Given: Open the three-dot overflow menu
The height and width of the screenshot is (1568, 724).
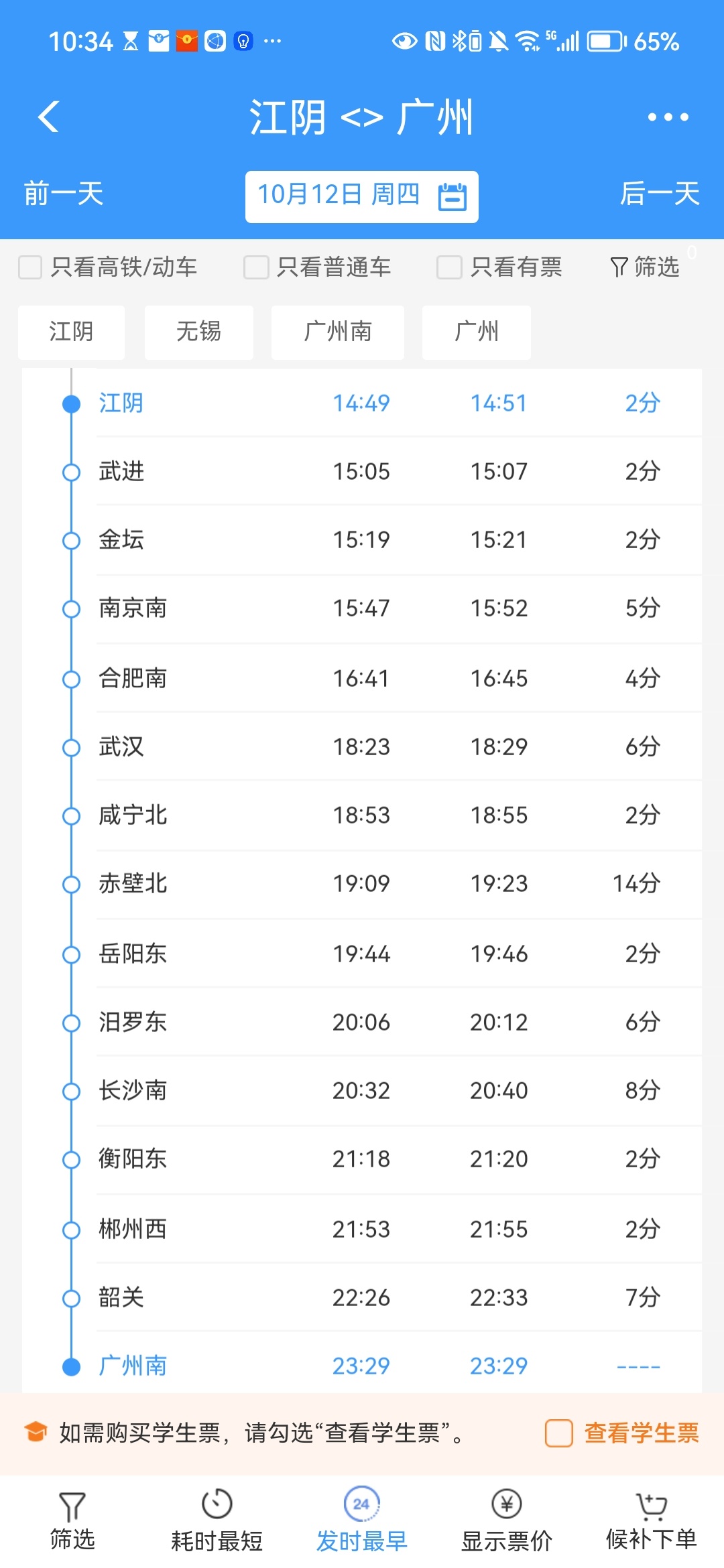Looking at the screenshot, I should click(x=668, y=117).
